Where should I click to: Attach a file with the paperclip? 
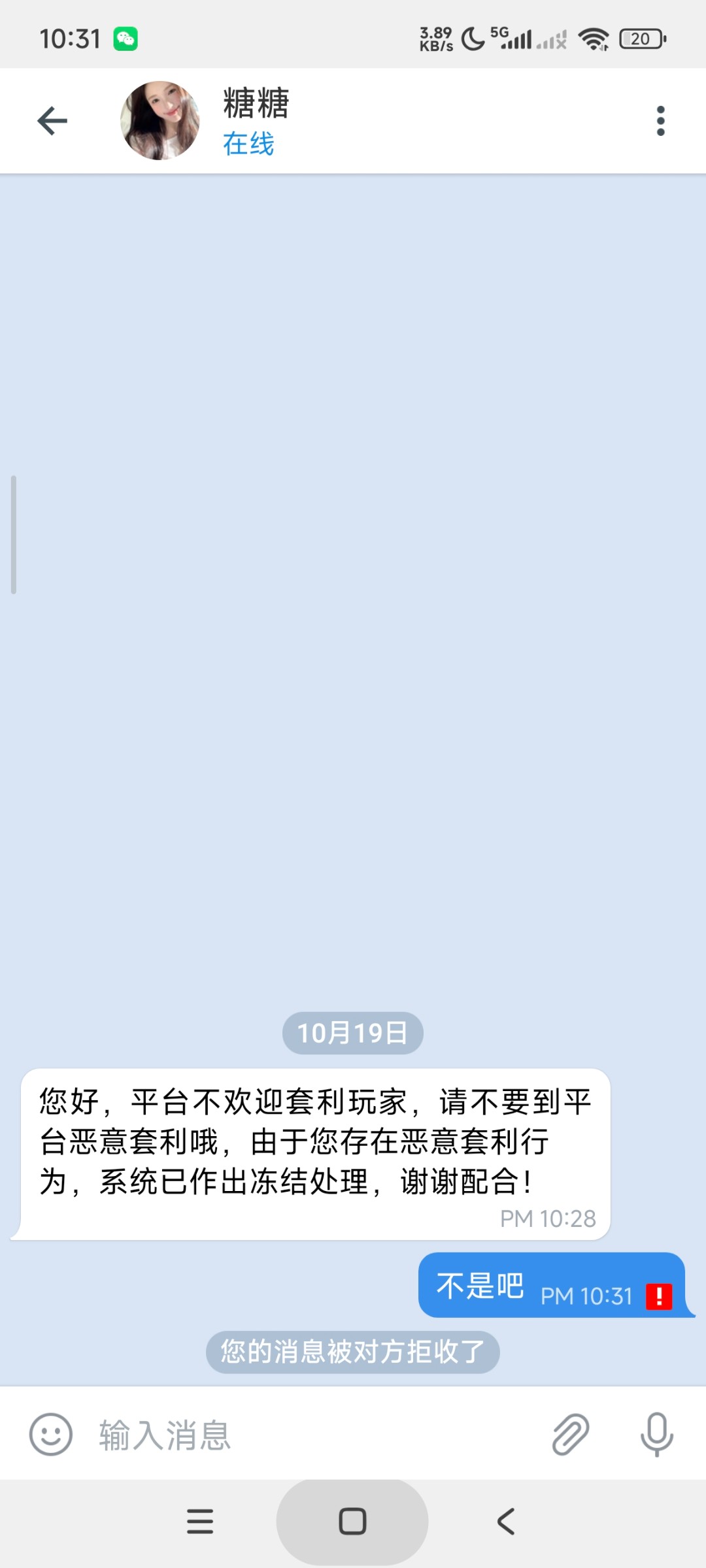pyautogui.click(x=571, y=1435)
